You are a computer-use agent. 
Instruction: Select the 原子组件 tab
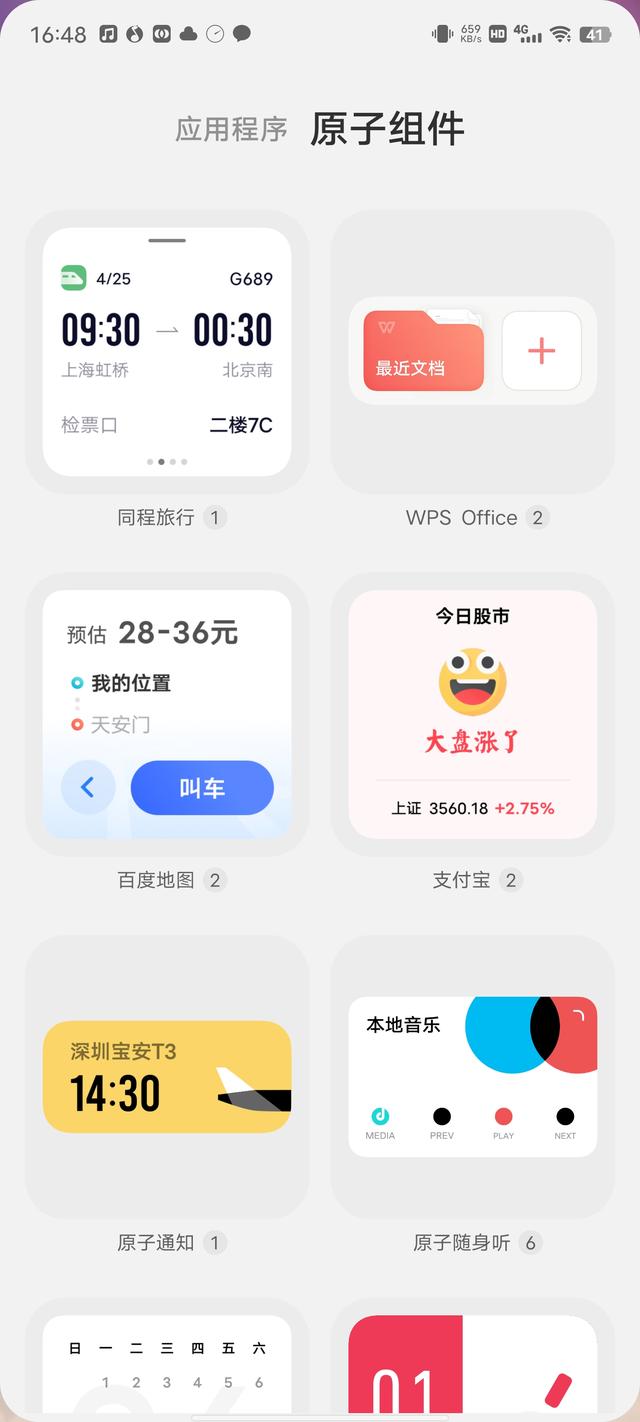click(x=387, y=129)
